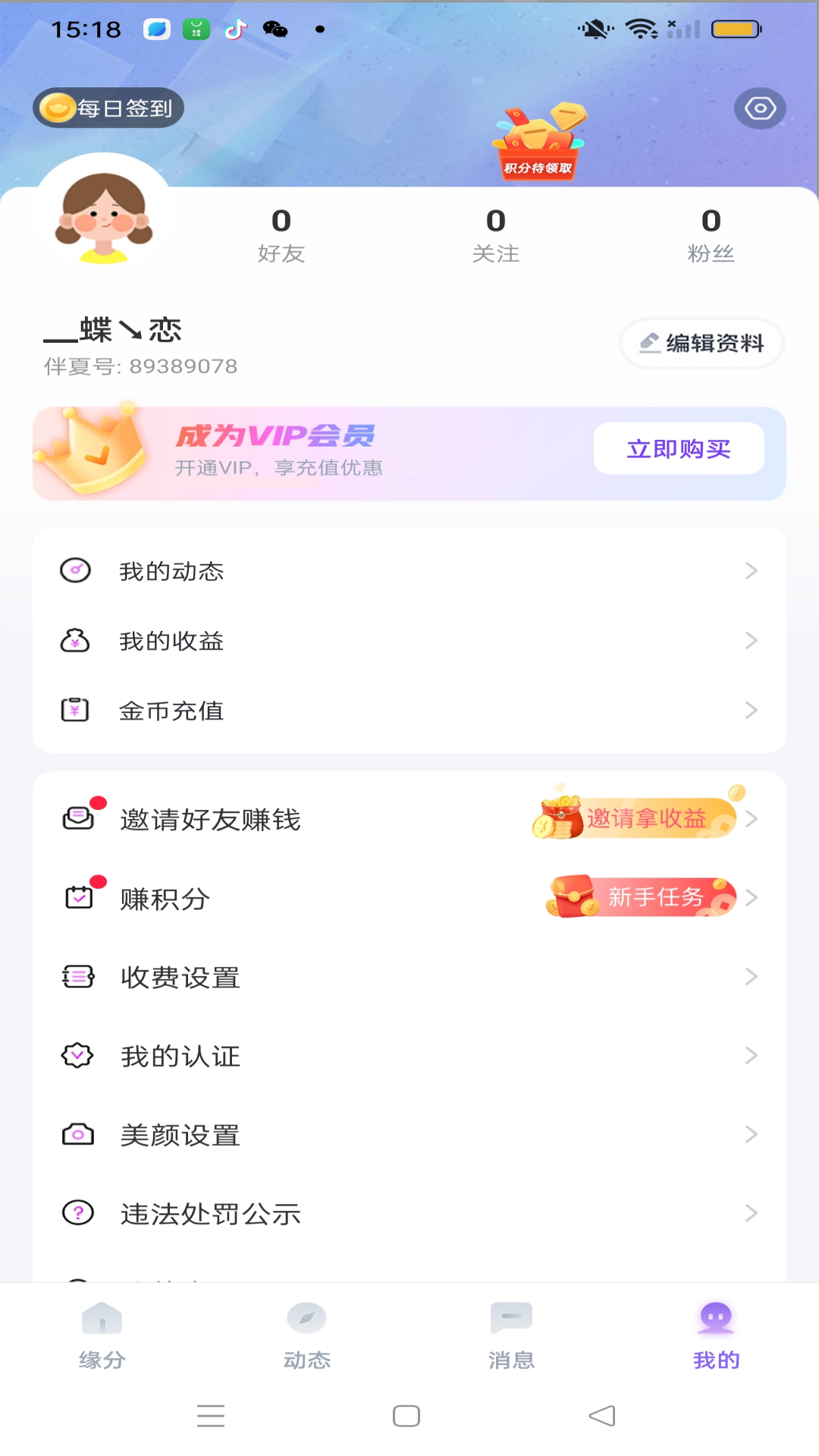The image size is (819, 1456).
Task: Toggle the eye visibility icon top right
Action: [x=760, y=108]
